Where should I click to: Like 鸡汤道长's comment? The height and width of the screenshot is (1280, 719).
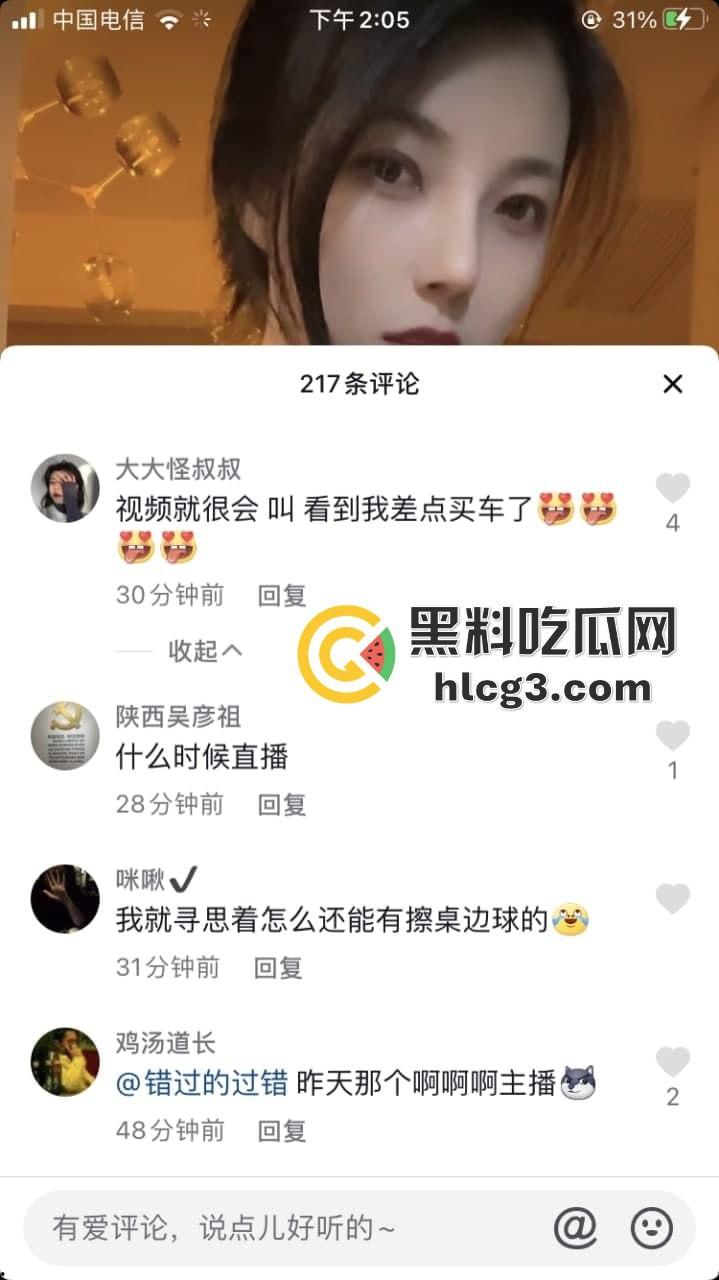click(673, 1062)
